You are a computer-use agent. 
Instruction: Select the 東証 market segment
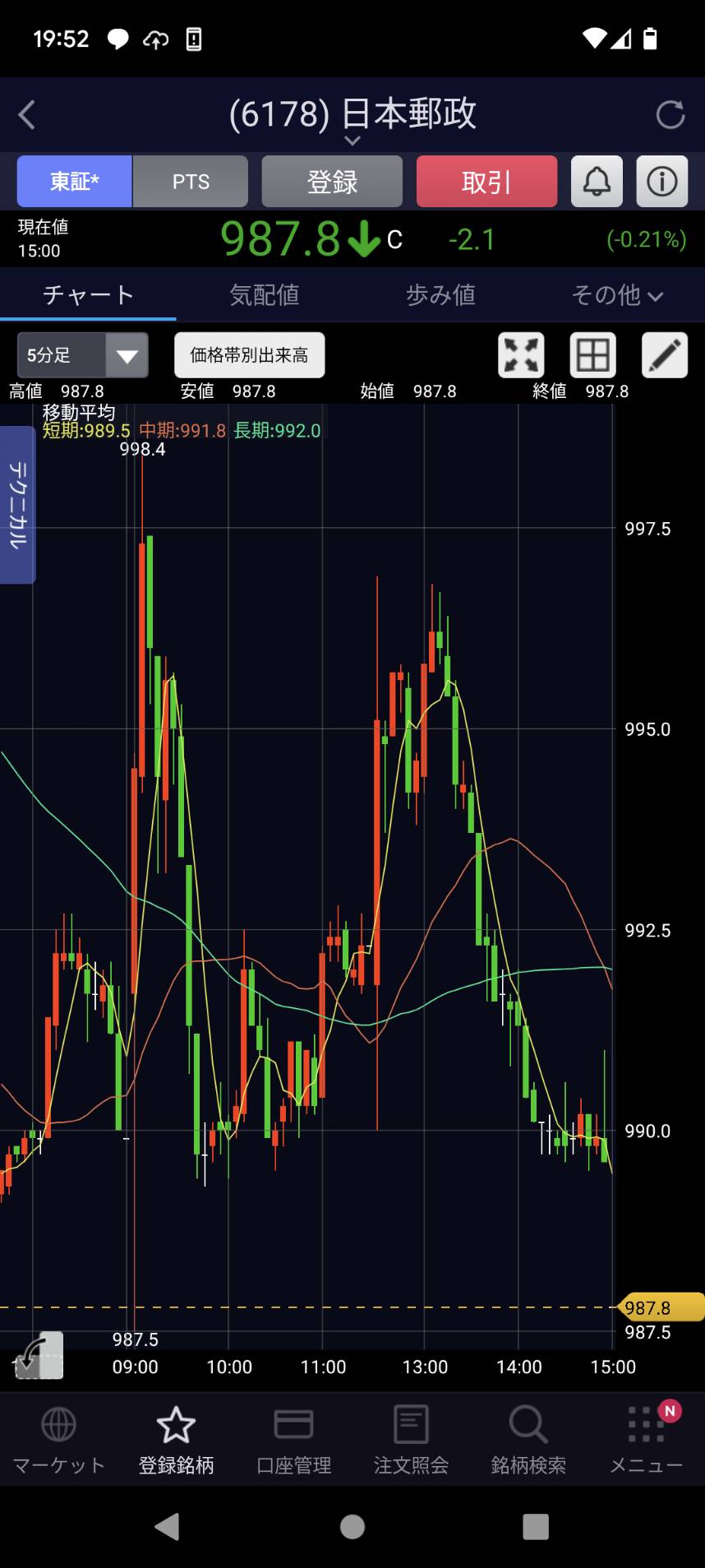[x=75, y=182]
